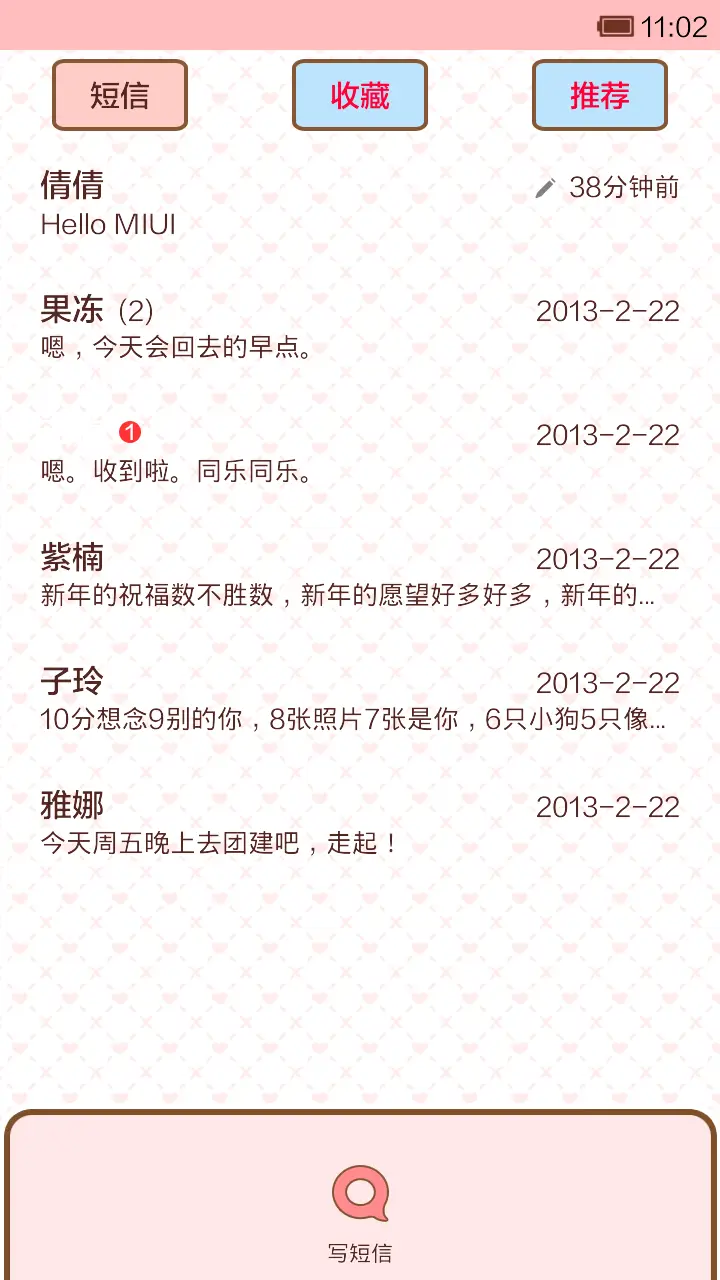Select the timestamp 38分钟前
The image size is (720, 1280).
623,188
